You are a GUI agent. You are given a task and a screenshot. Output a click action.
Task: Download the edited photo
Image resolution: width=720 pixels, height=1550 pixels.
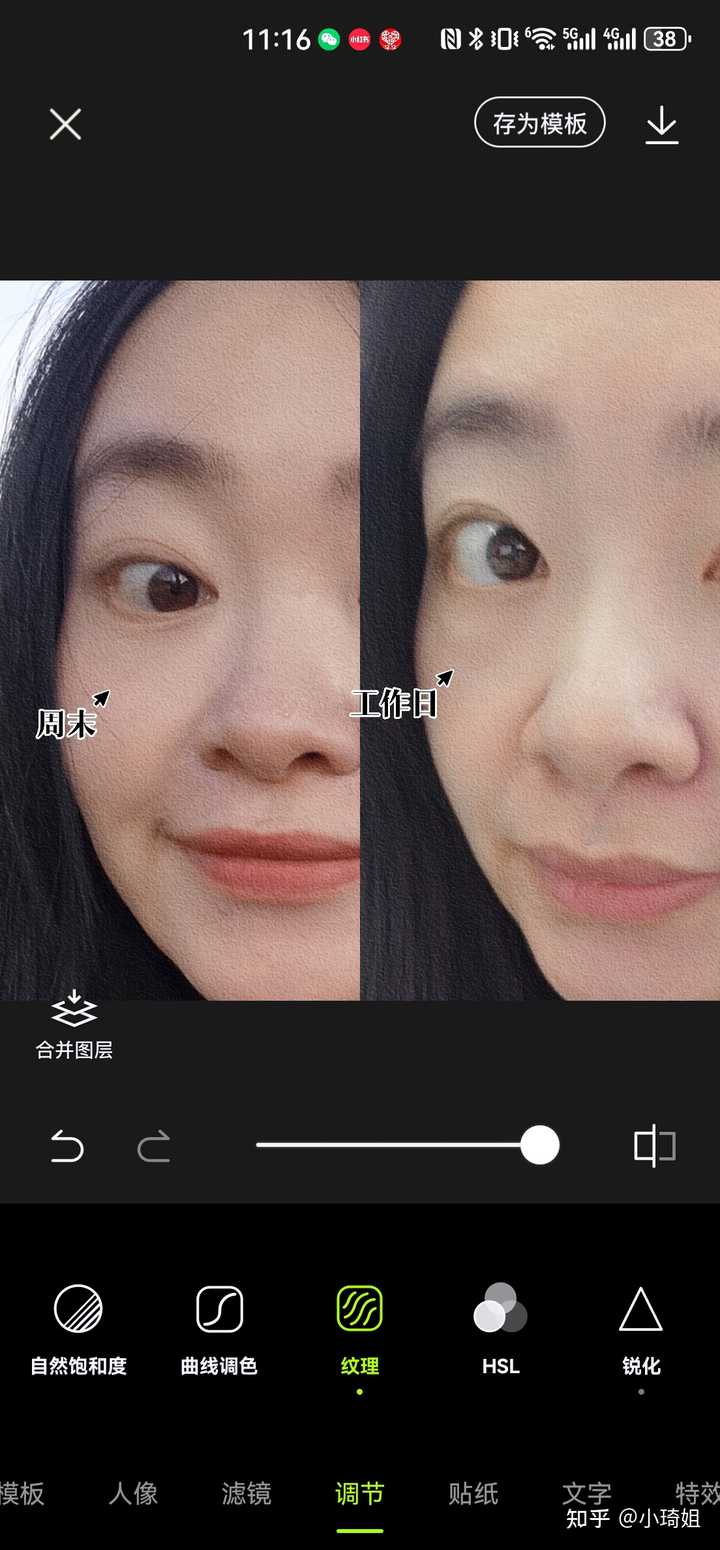pos(661,125)
